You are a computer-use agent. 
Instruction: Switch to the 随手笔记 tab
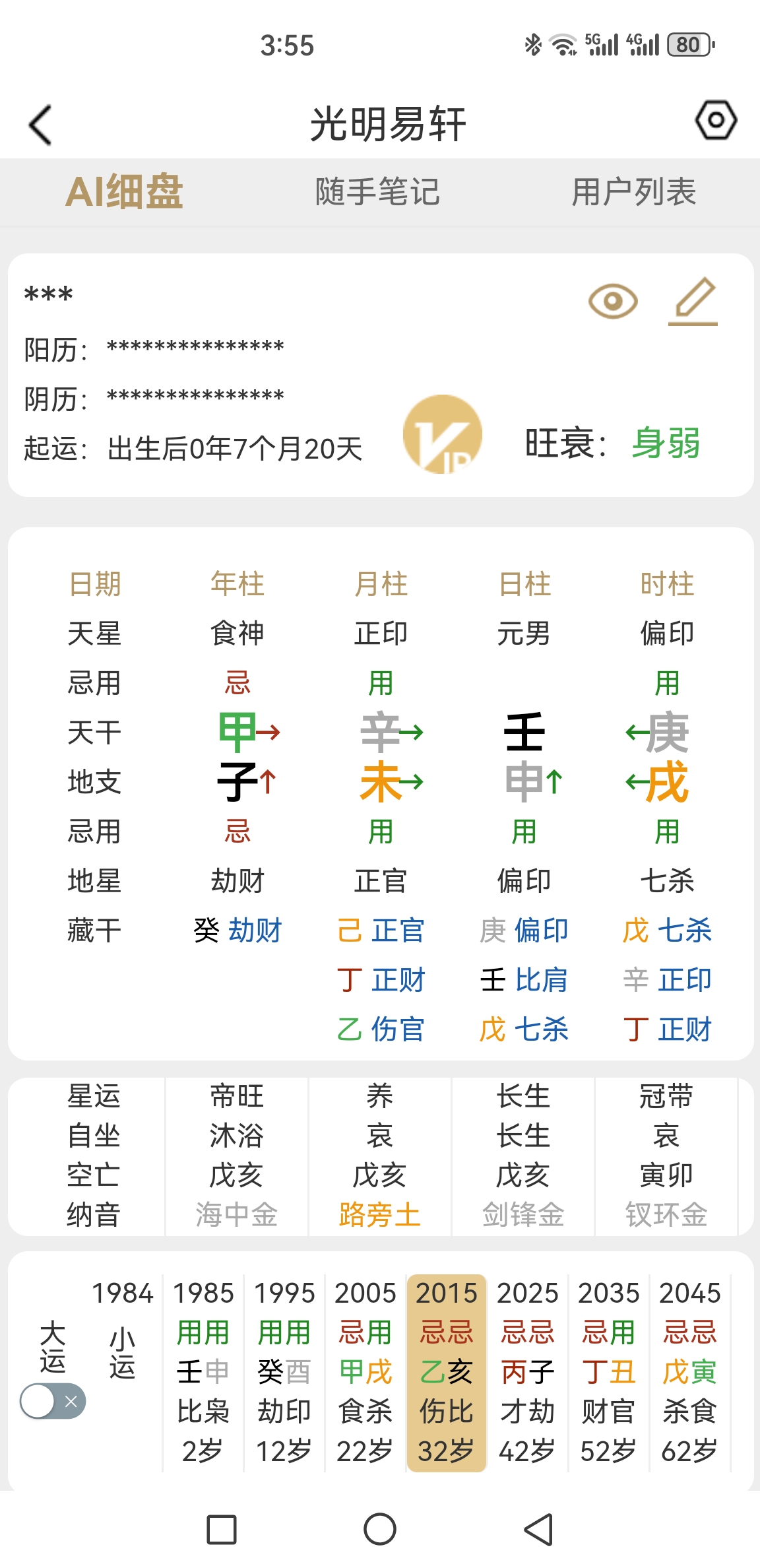point(377,192)
